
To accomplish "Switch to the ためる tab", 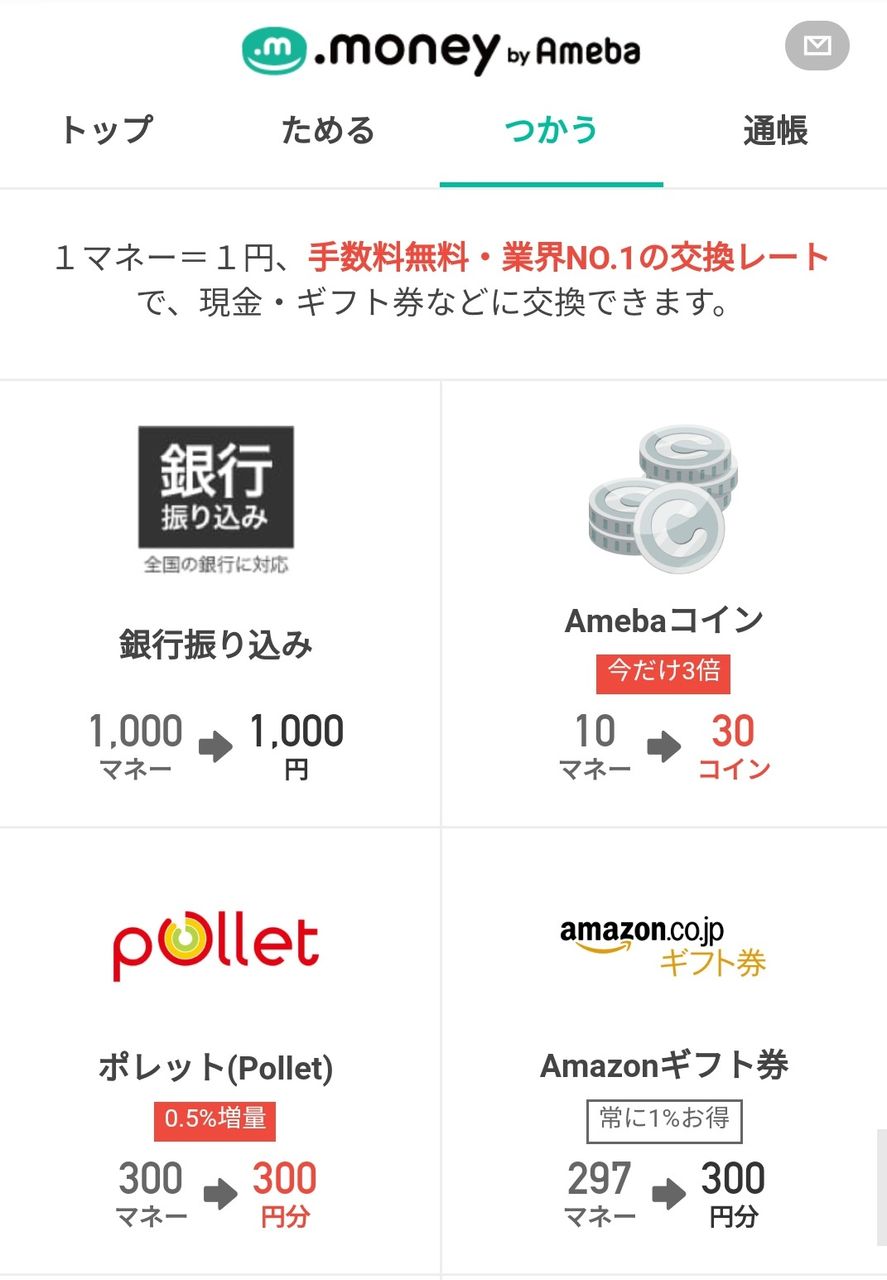I will [328, 131].
